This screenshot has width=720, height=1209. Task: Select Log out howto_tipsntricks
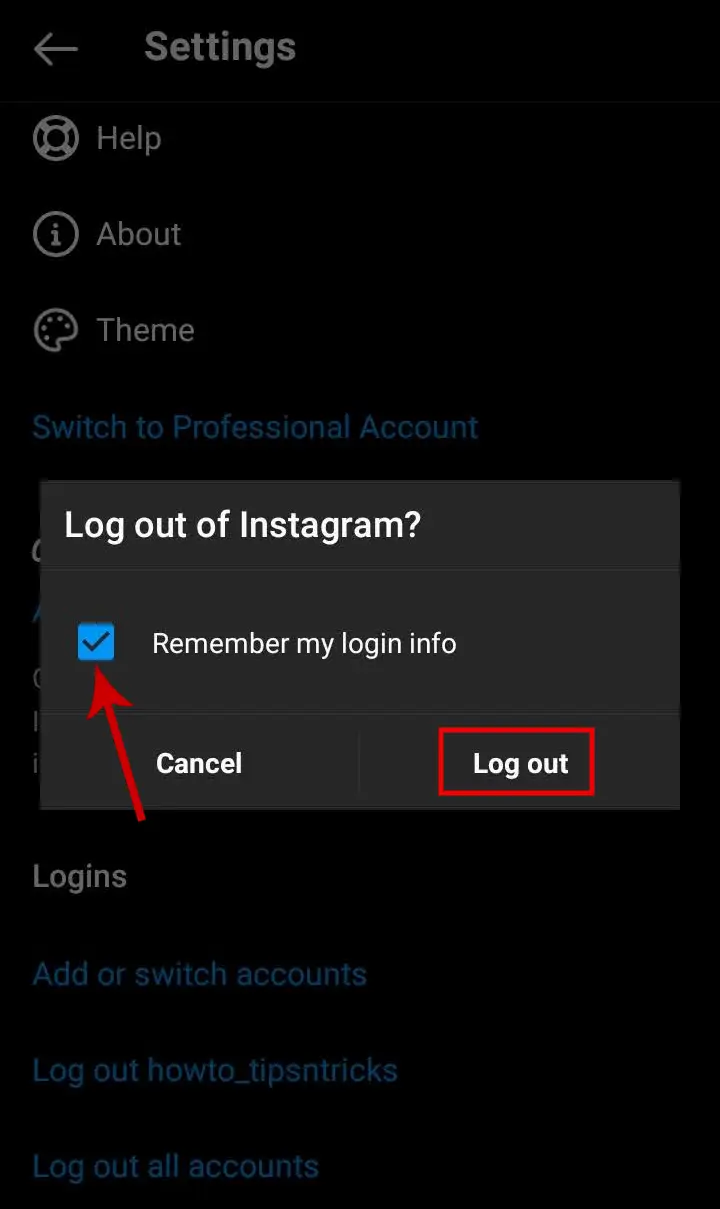point(215,1071)
